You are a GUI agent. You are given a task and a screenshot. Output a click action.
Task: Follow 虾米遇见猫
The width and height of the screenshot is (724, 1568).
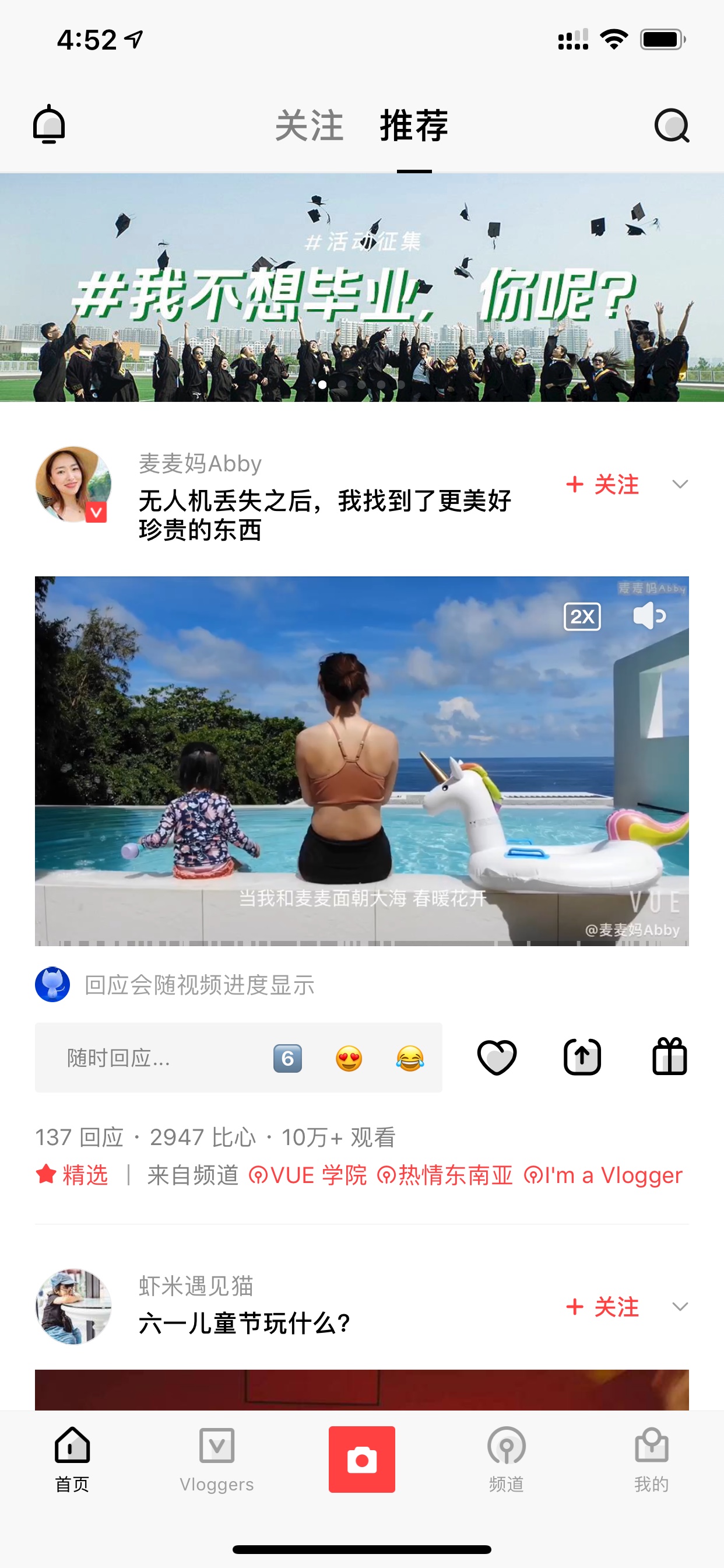coord(602,1307)
